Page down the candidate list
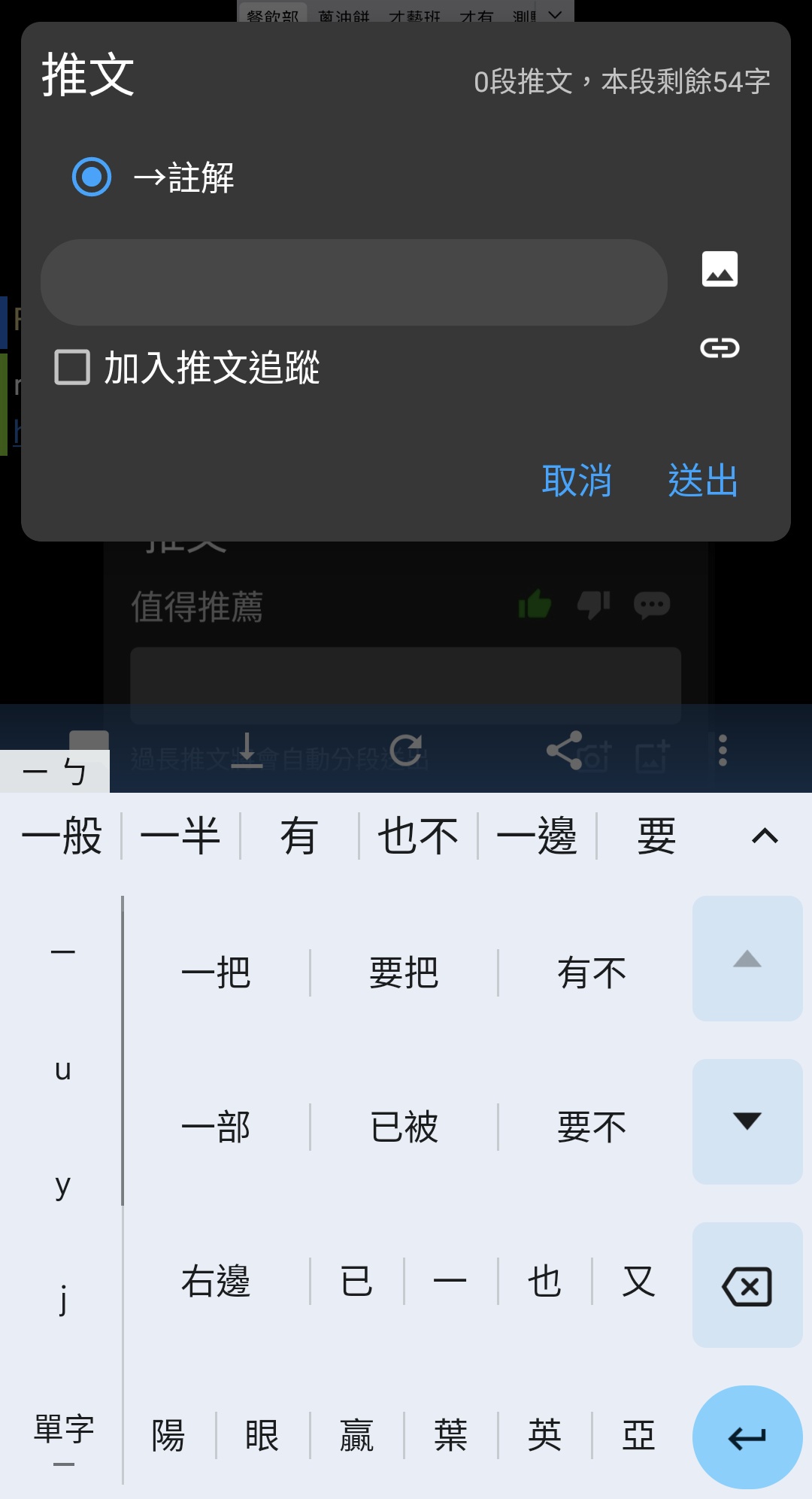The width and height of the screenshot is (812, 1499). pos(747,1121)
